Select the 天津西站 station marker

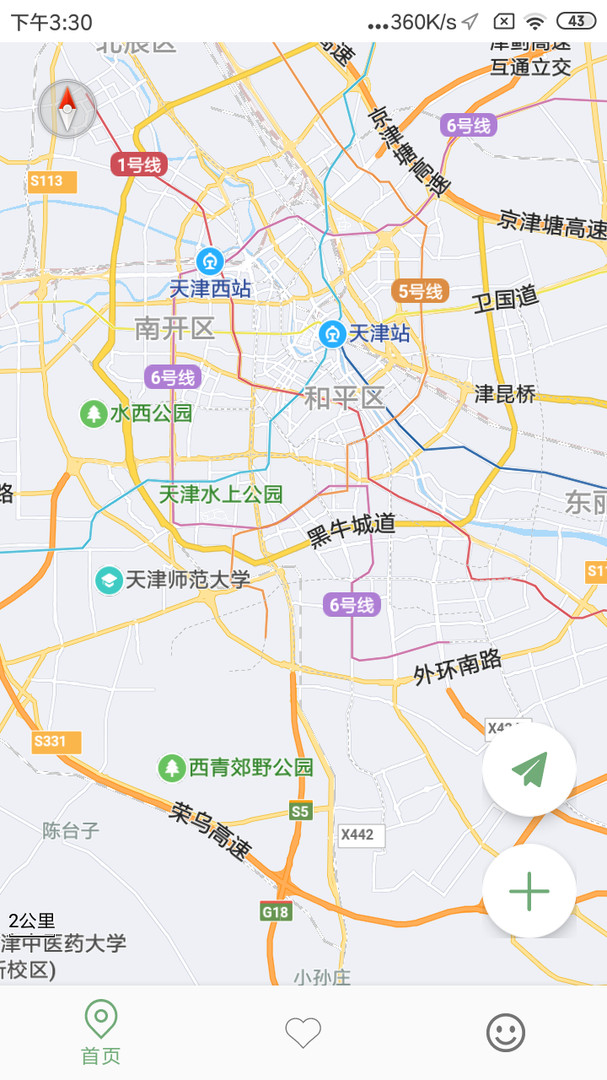coord(210,262)
